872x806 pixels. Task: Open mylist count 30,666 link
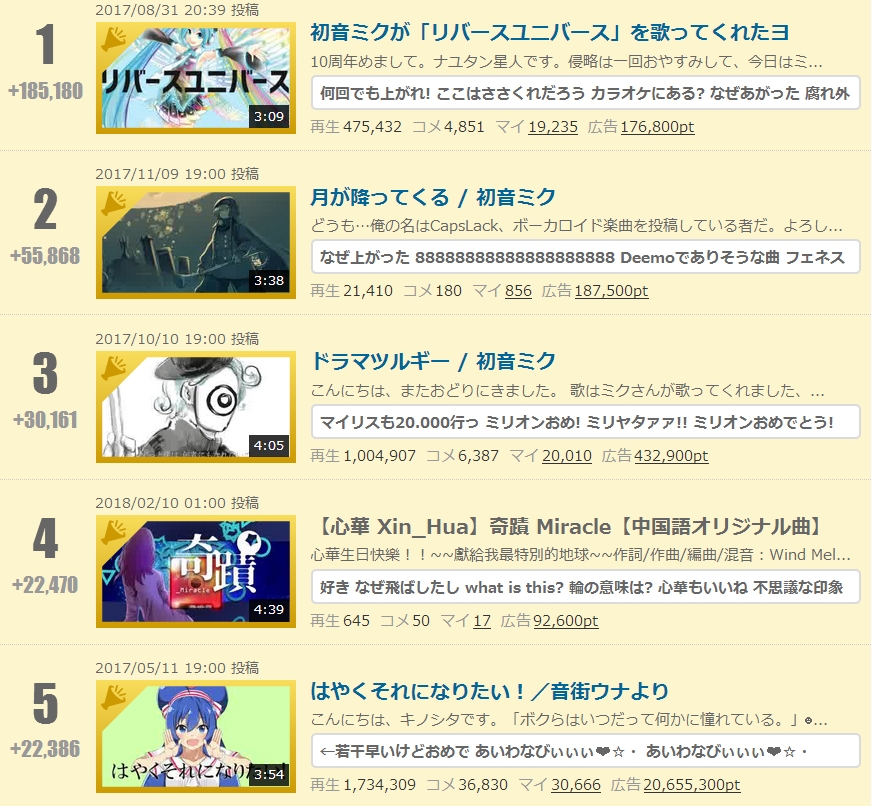coord(576,785)
